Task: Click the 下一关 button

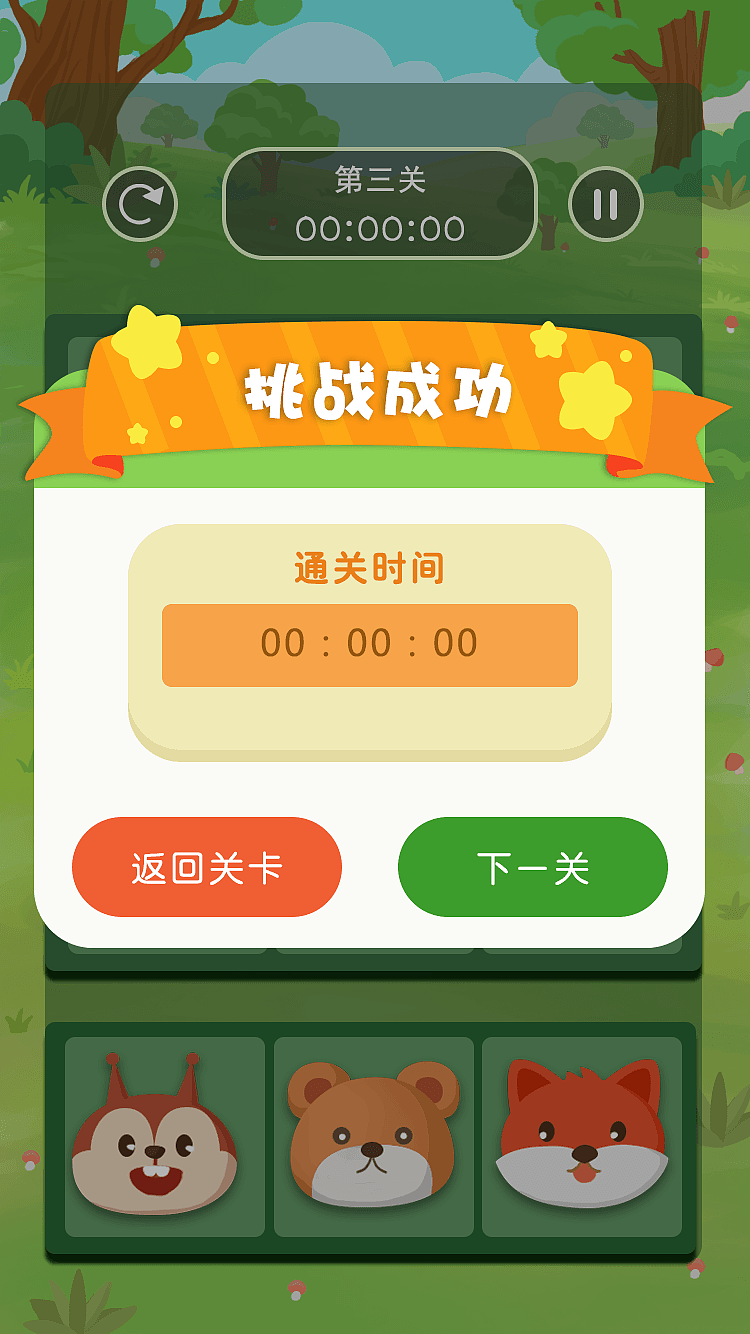Action: click(533, 867)
